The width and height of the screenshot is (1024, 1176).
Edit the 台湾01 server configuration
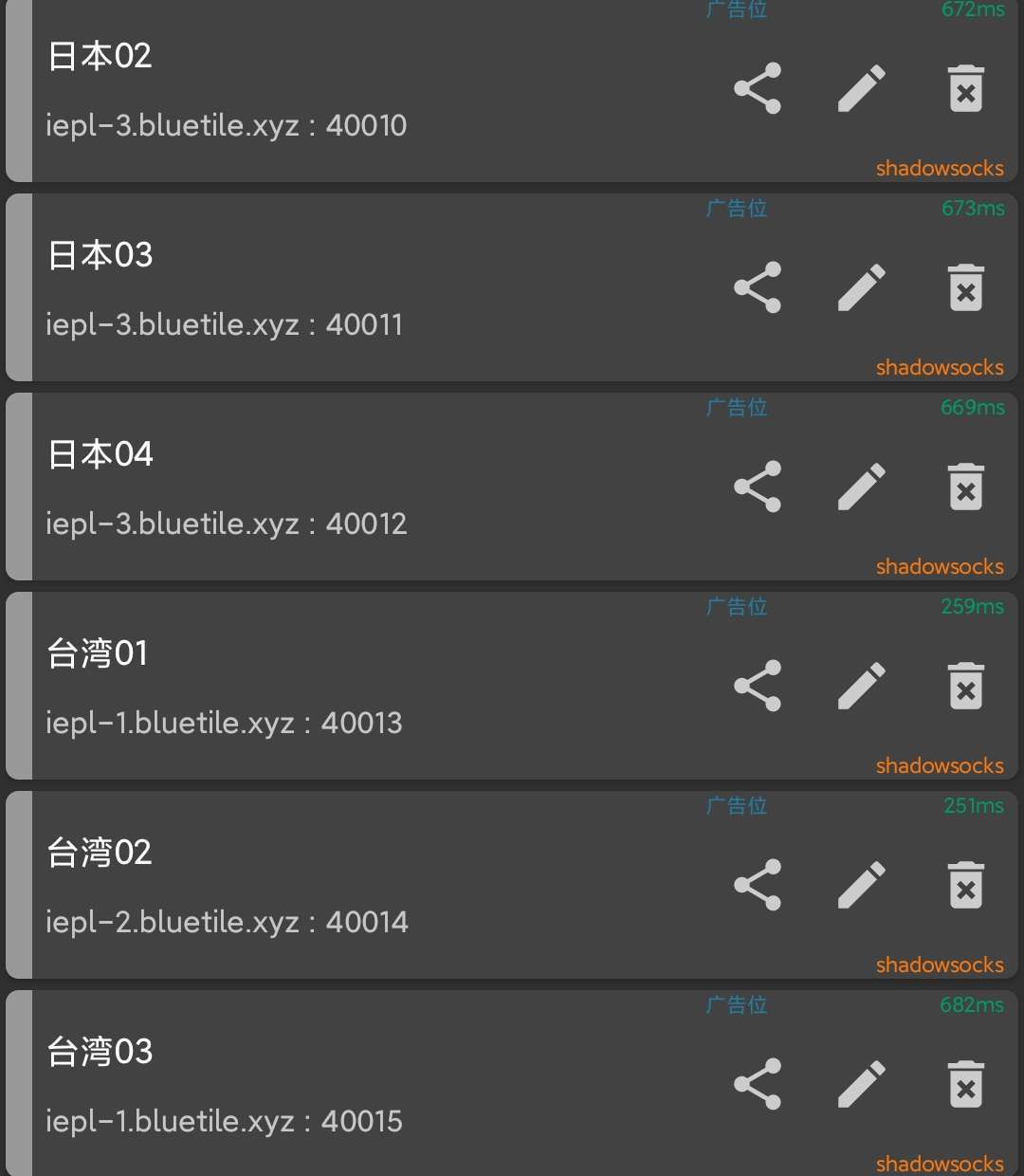click(x=862, y=687)
